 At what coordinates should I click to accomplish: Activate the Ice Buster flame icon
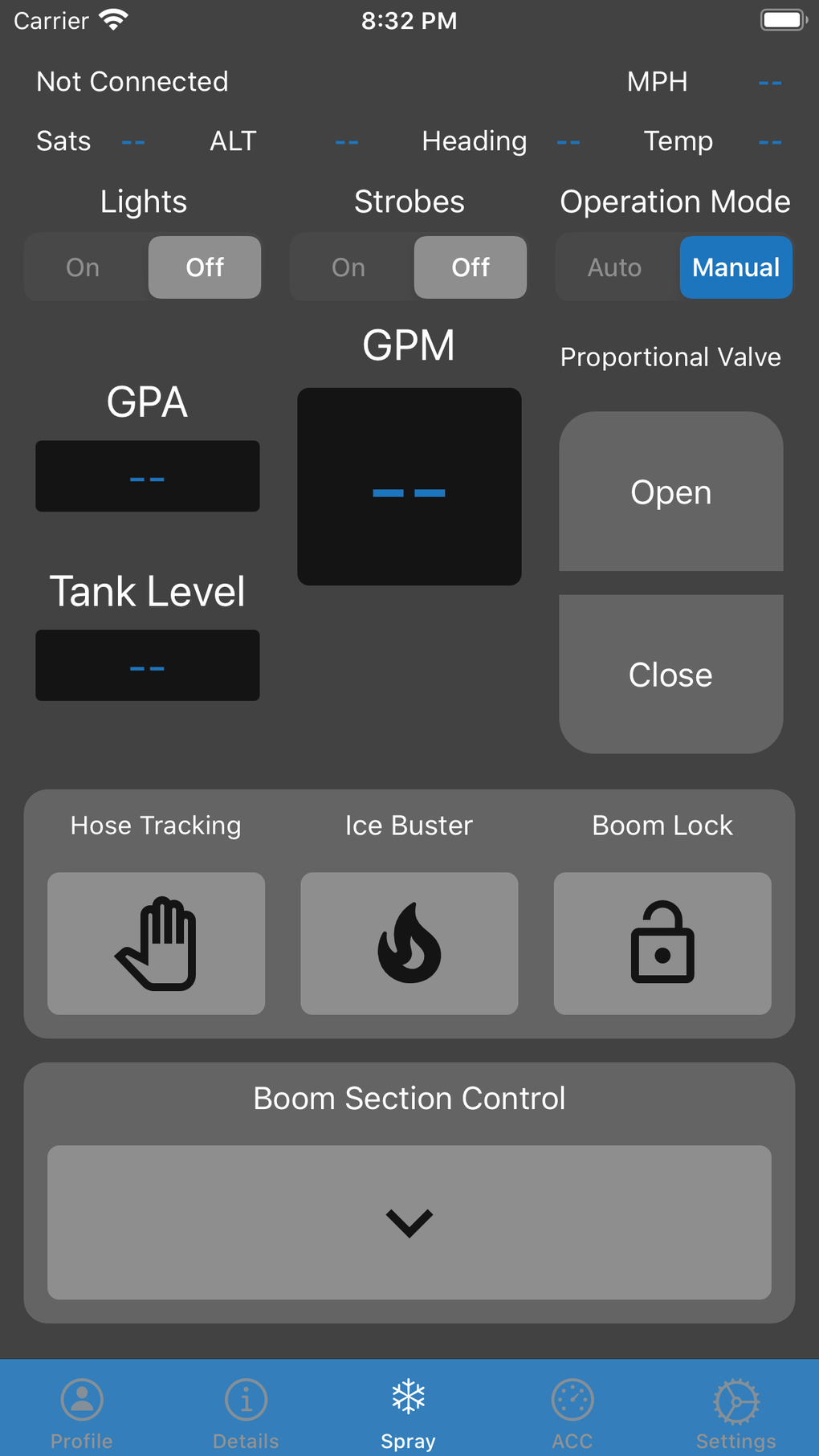(409, 943)
